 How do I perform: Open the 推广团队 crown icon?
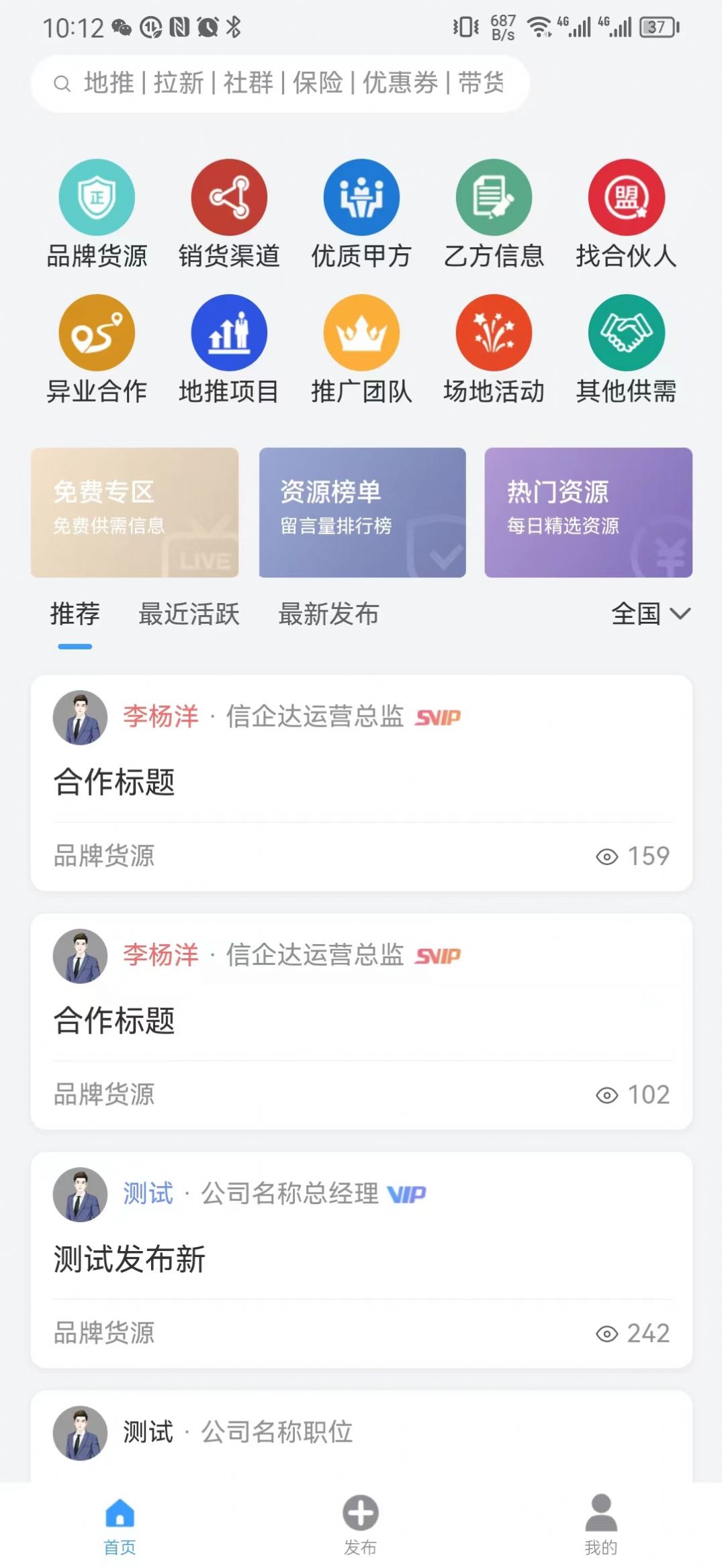point(361,332)
